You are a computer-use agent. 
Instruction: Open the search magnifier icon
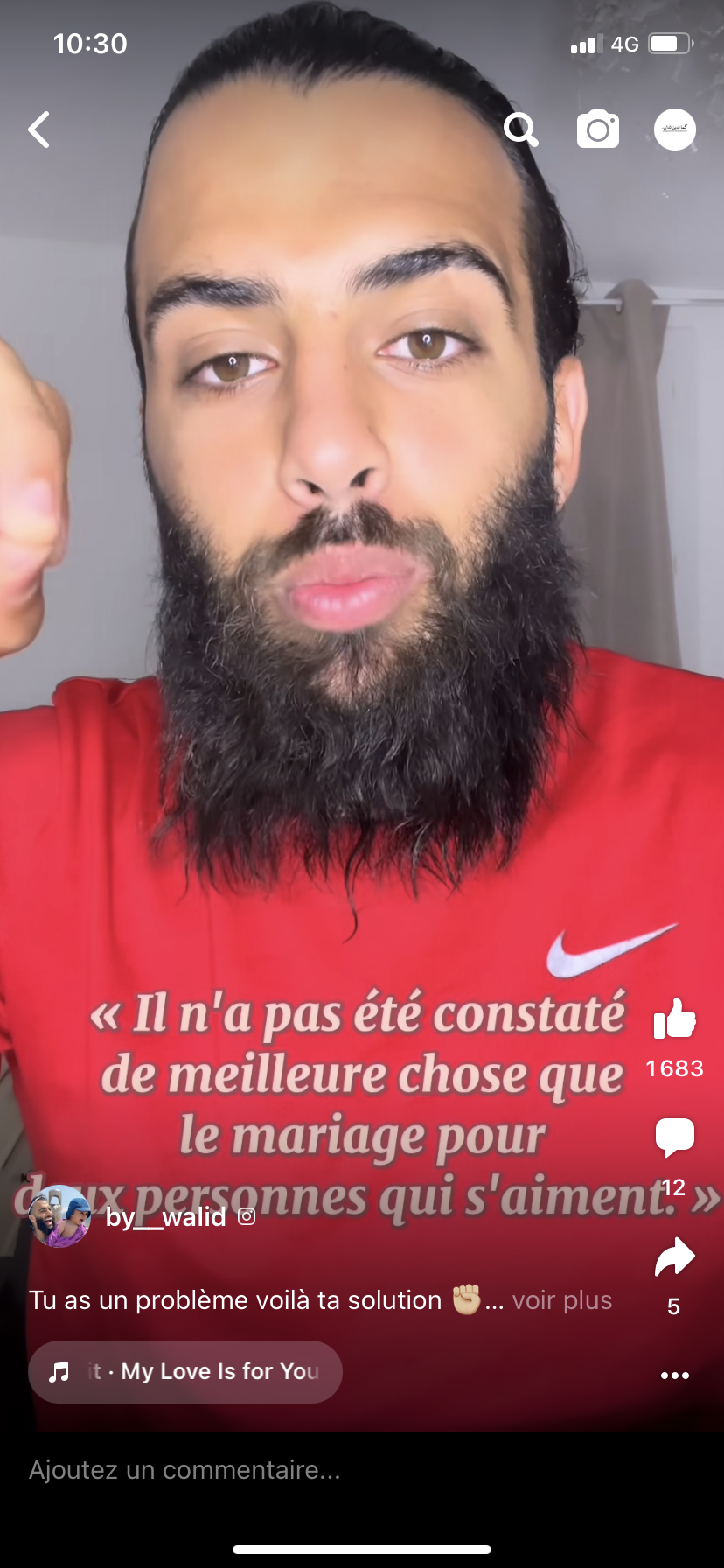pyautogui.click(x=521, y=129)
